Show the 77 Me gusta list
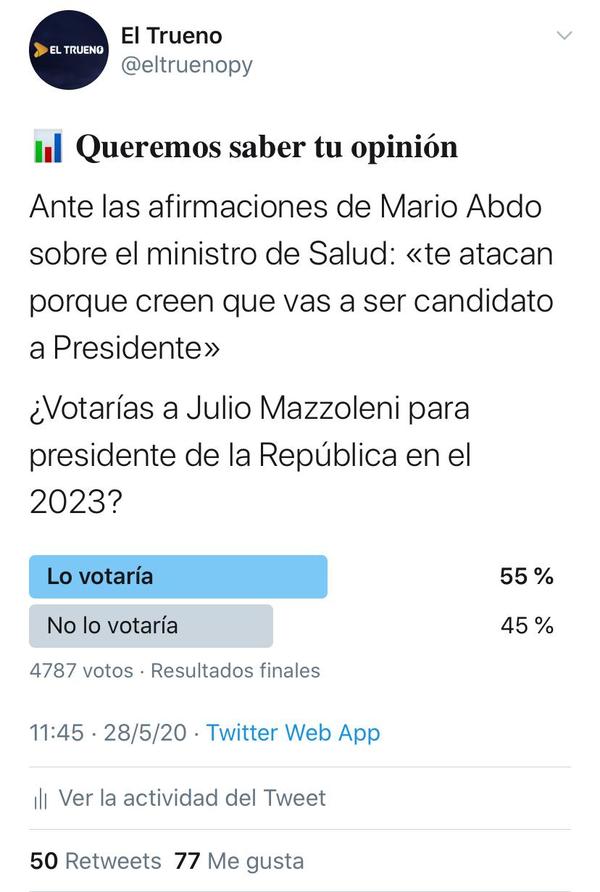Screen dimensions: 600x892 coord(239,860)
